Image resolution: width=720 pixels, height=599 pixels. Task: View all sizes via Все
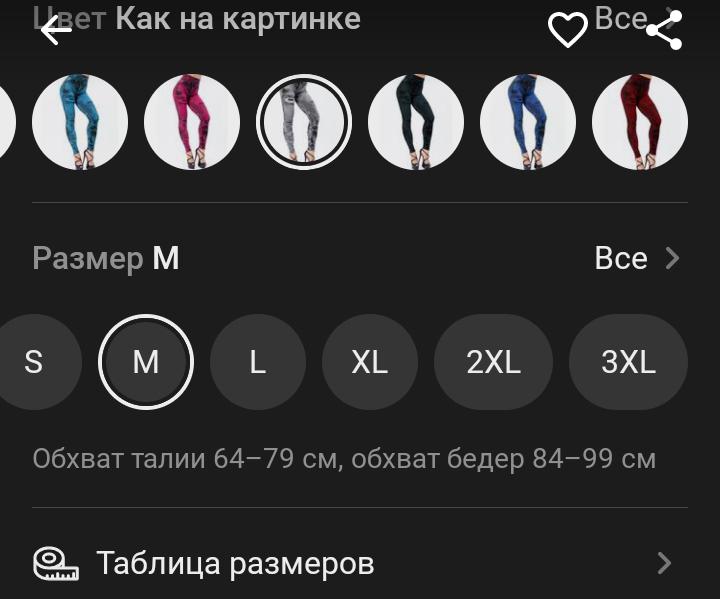pos(636,259)
